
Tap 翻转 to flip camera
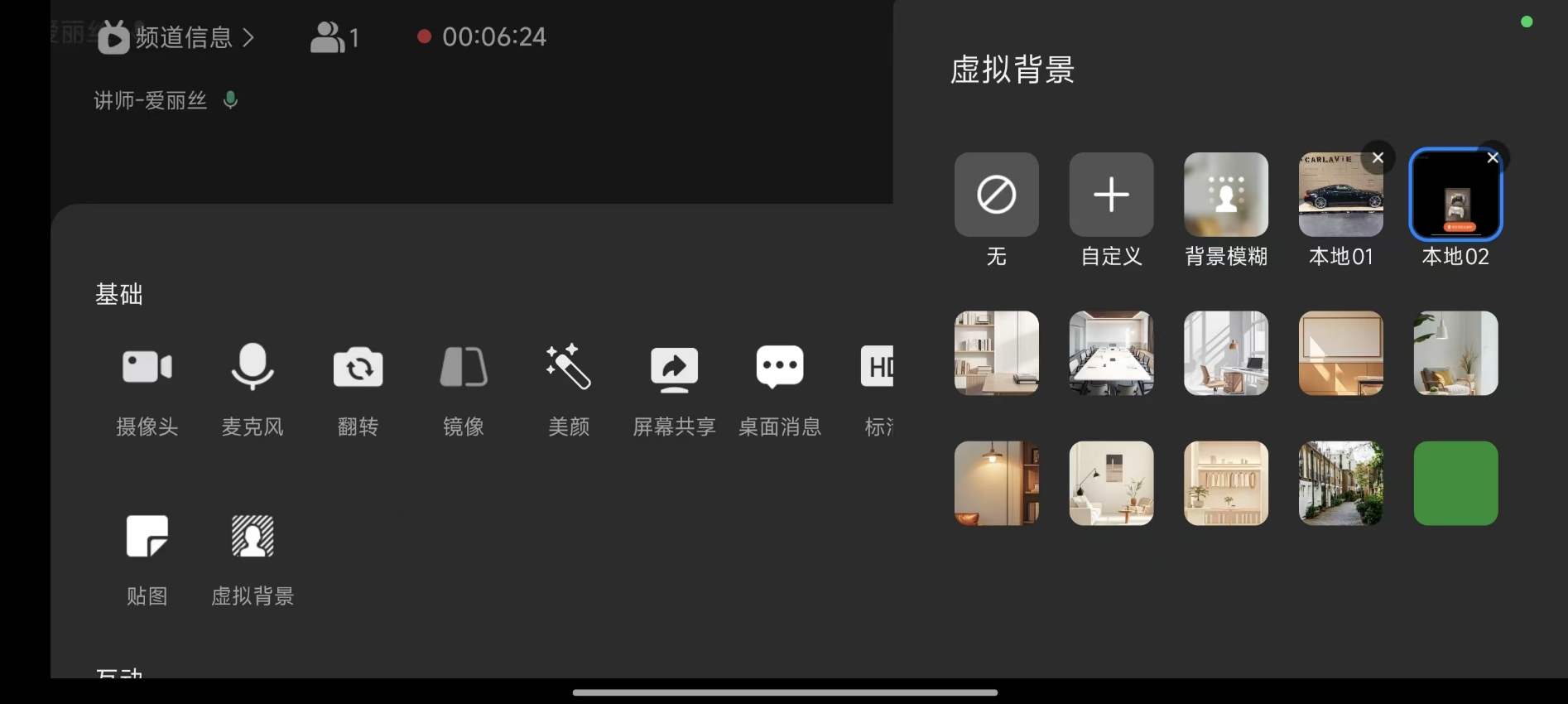358,389
